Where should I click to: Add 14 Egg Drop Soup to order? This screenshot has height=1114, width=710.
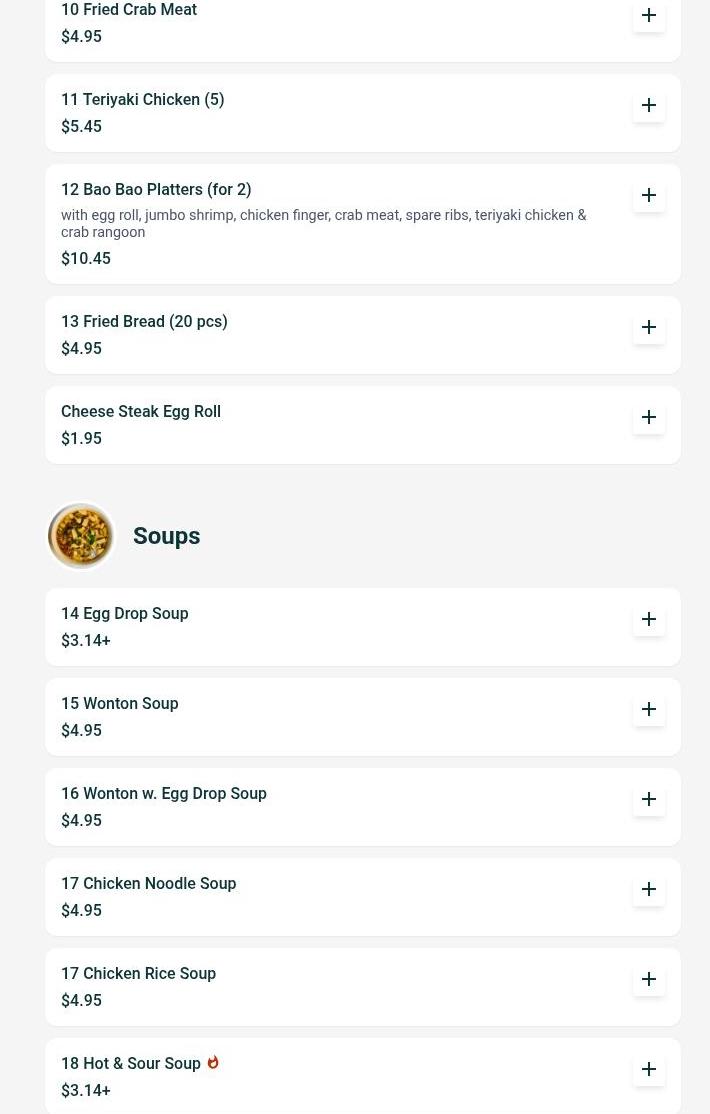click(649, 619)
